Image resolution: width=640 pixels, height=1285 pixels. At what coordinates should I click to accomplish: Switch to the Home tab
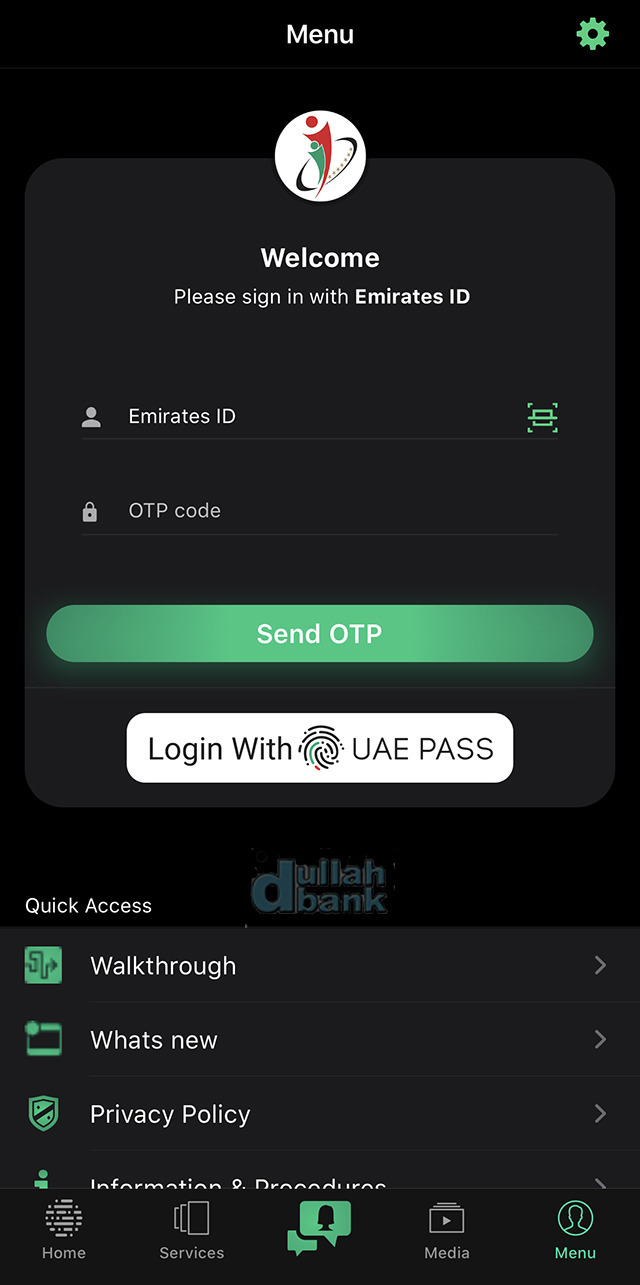[64, 1230]
